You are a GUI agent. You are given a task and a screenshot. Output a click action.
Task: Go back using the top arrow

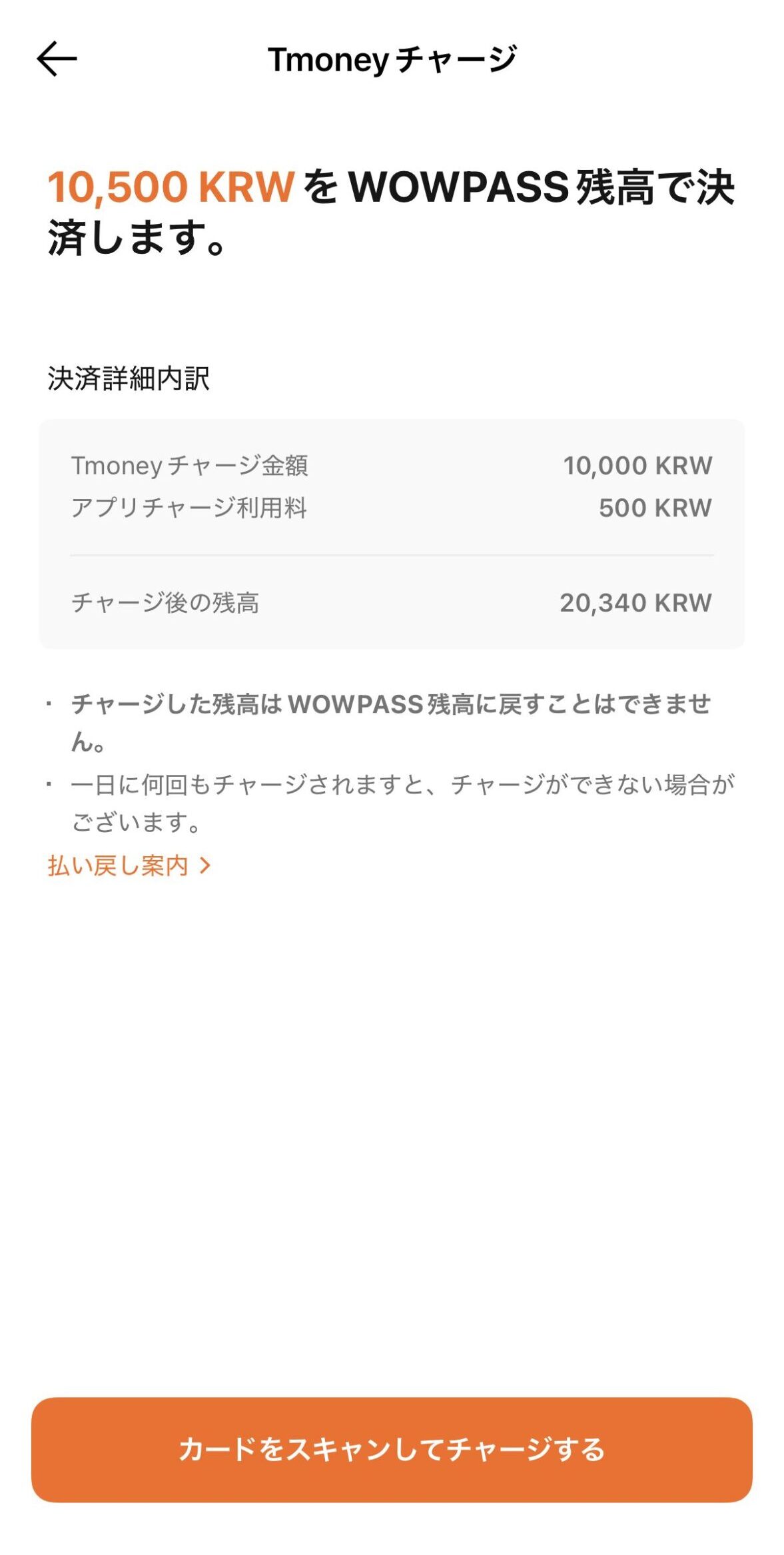(x=57, y=59)
